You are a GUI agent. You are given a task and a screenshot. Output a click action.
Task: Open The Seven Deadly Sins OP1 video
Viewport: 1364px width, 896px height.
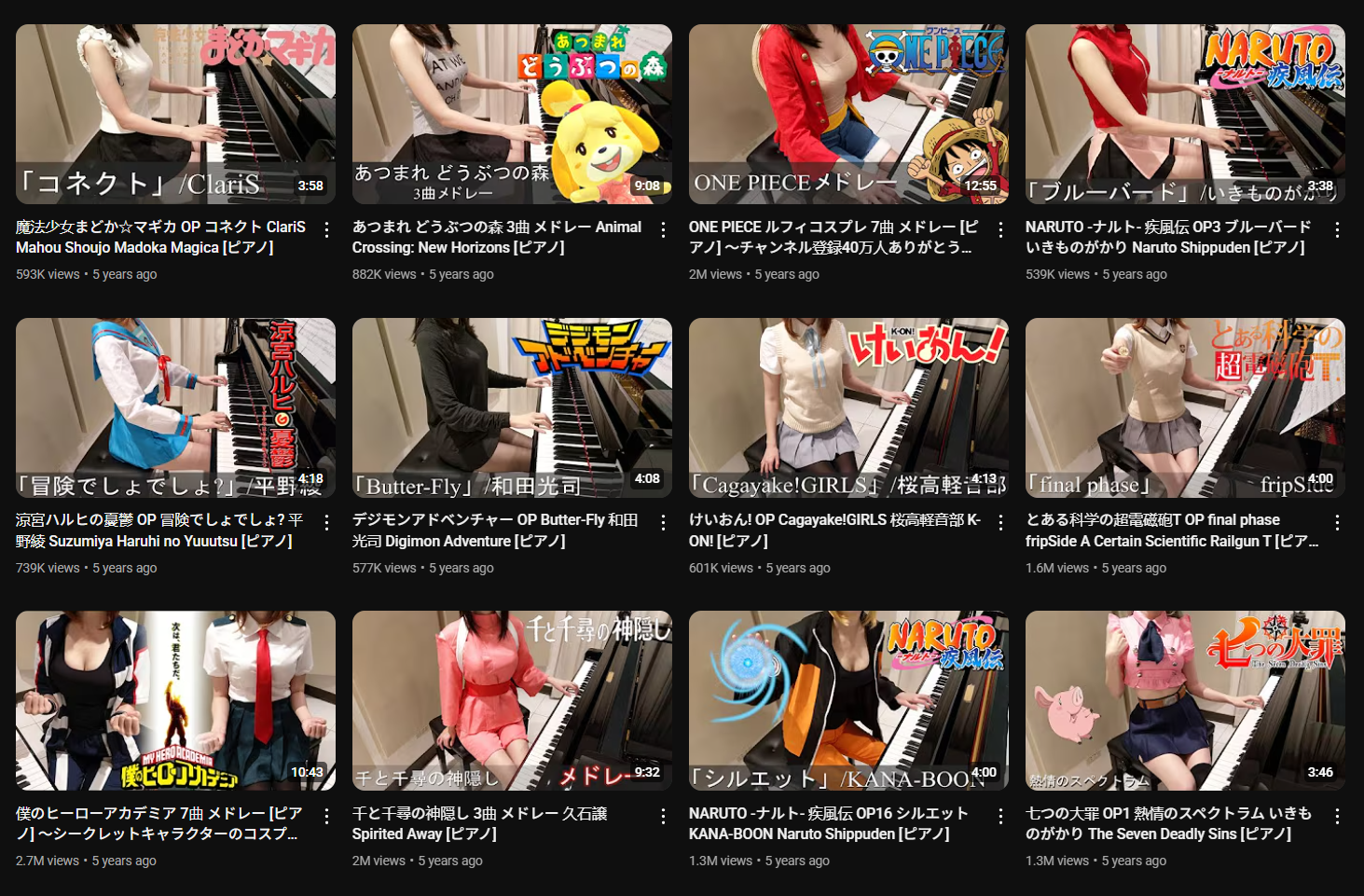(1185, 700)
